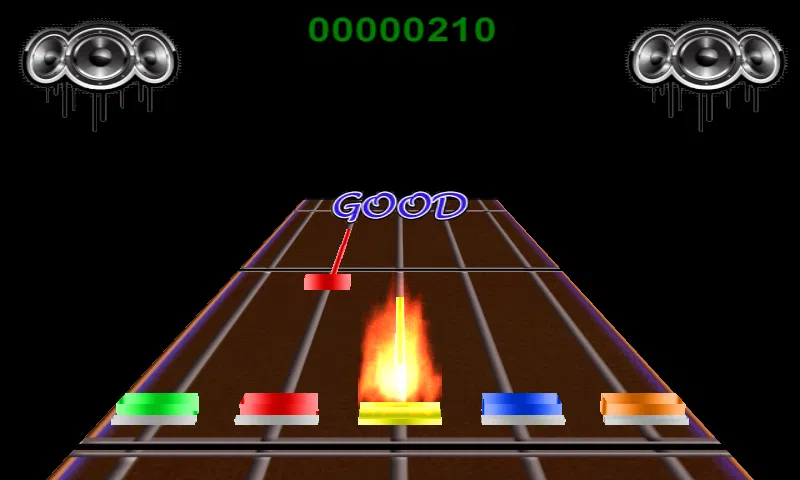Tap the blue fret button
The image size is (800, 480).
click(522, 407)
